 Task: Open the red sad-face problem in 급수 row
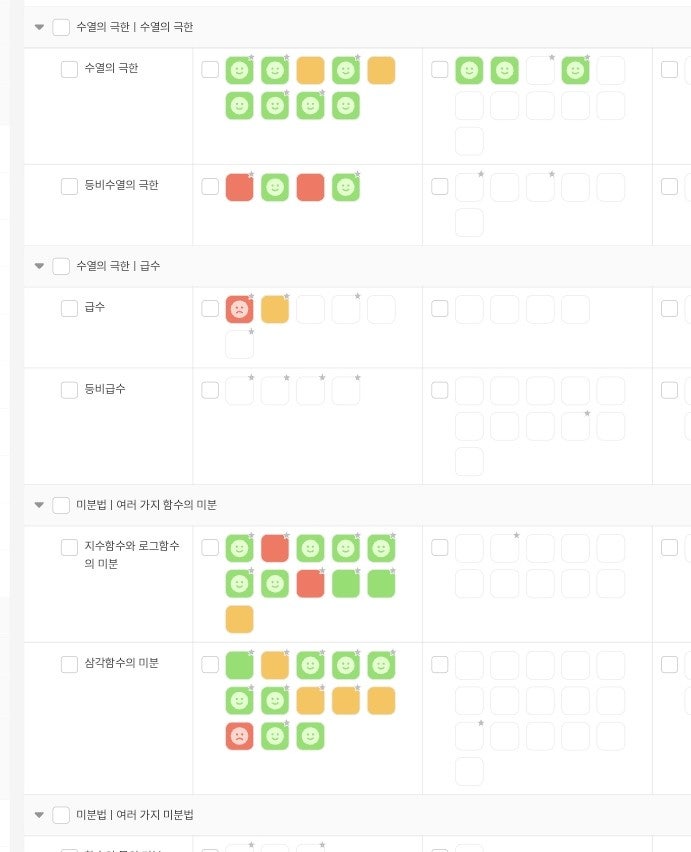(239, 309)
